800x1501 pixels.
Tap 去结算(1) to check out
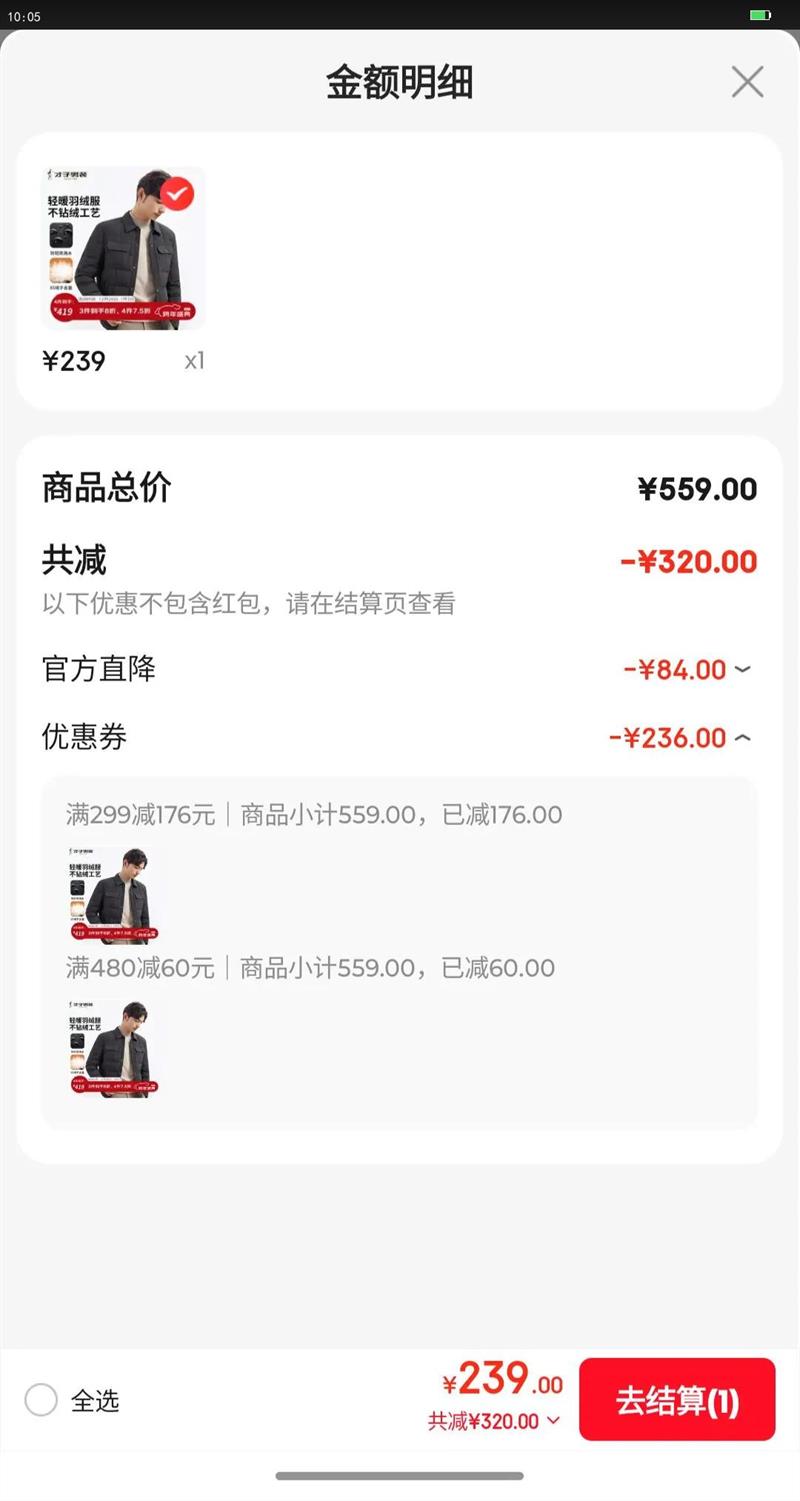coord(677,1400)
